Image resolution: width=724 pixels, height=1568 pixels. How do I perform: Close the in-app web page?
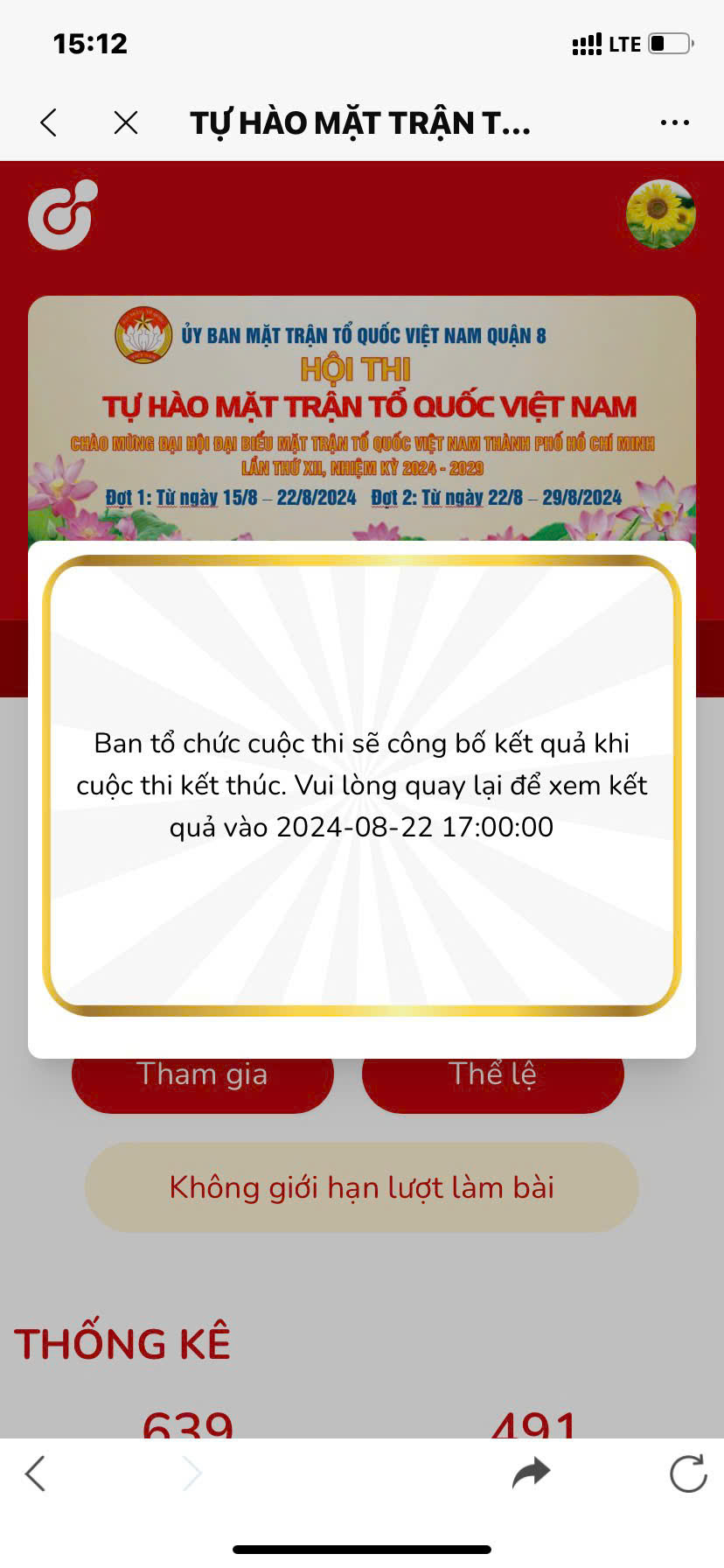coord(126,122)
